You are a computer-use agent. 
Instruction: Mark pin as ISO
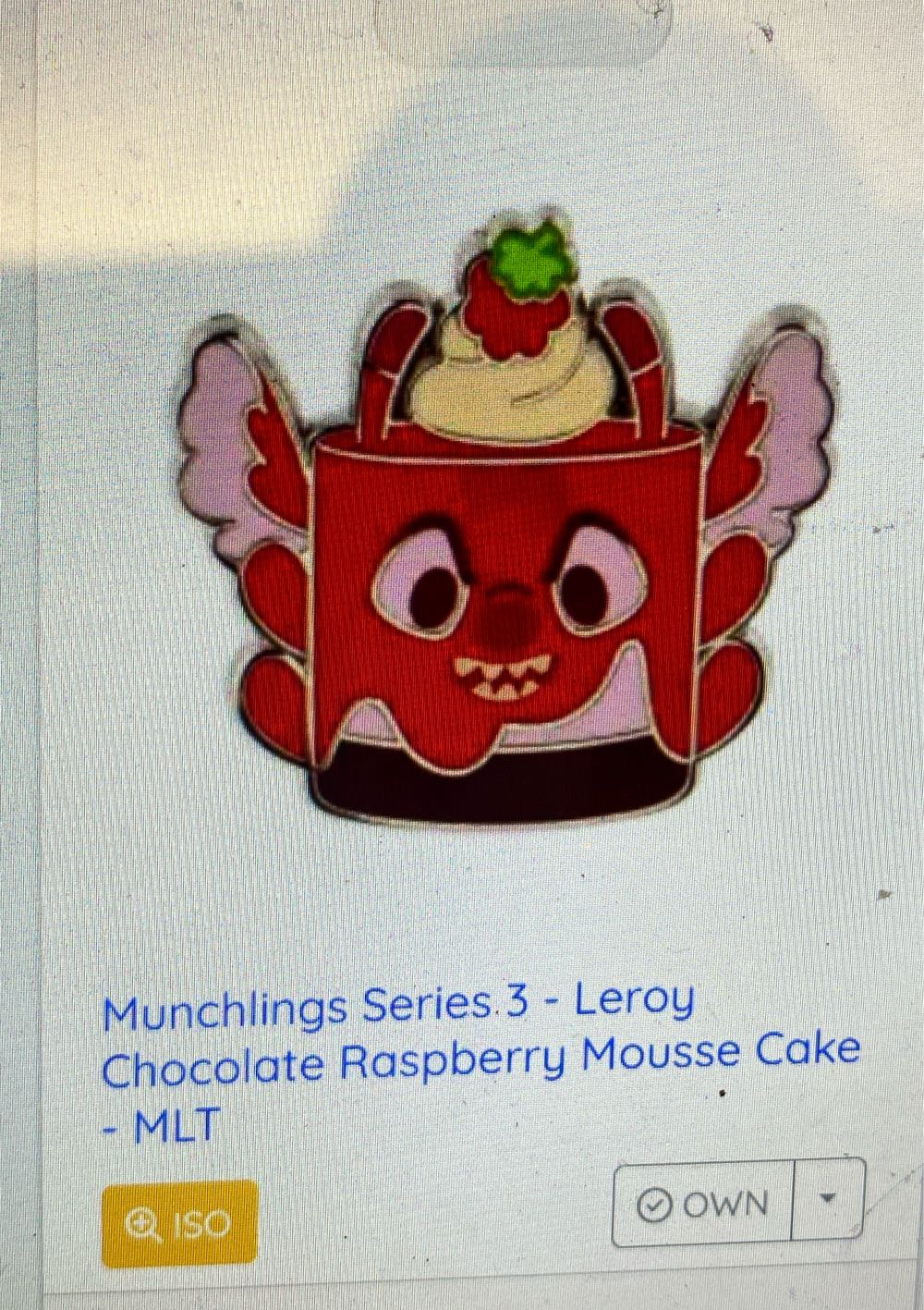pyautogui.click(x=179, y=1224)
